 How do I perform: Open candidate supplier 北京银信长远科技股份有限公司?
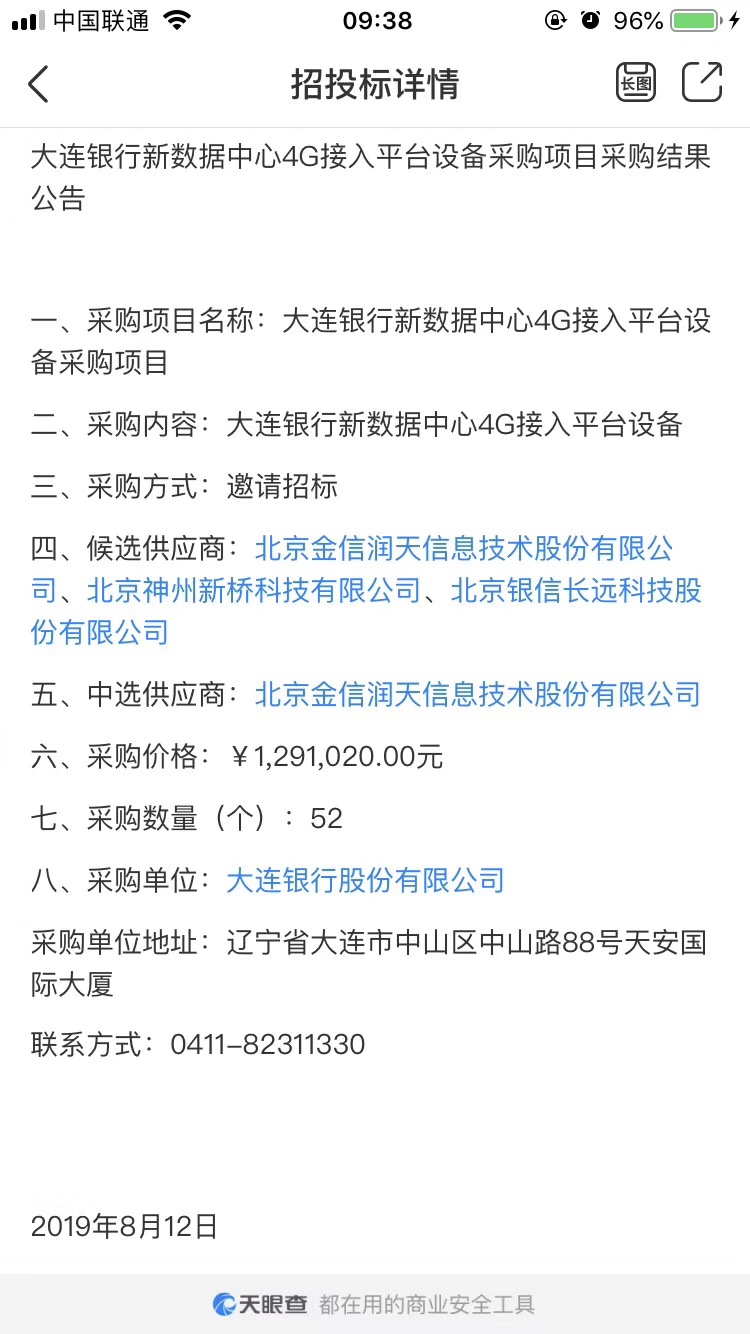coord(576,590)
